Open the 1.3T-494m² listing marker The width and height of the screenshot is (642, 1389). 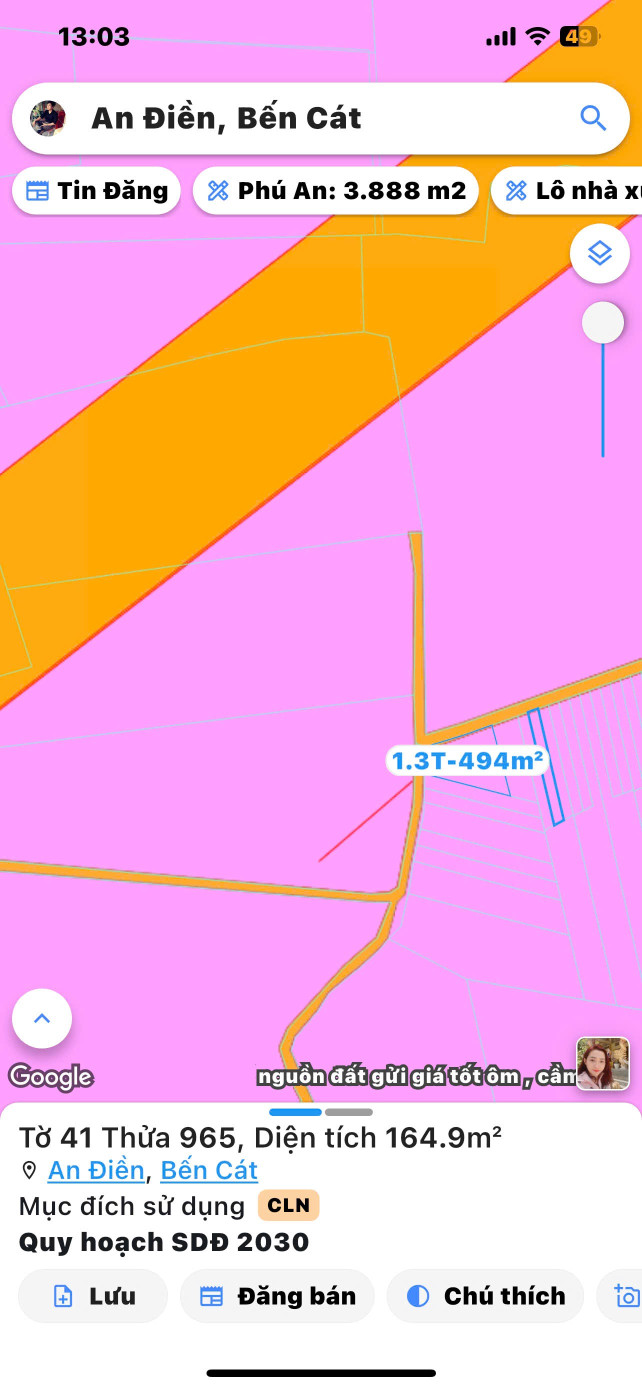[x=468, y=761]
